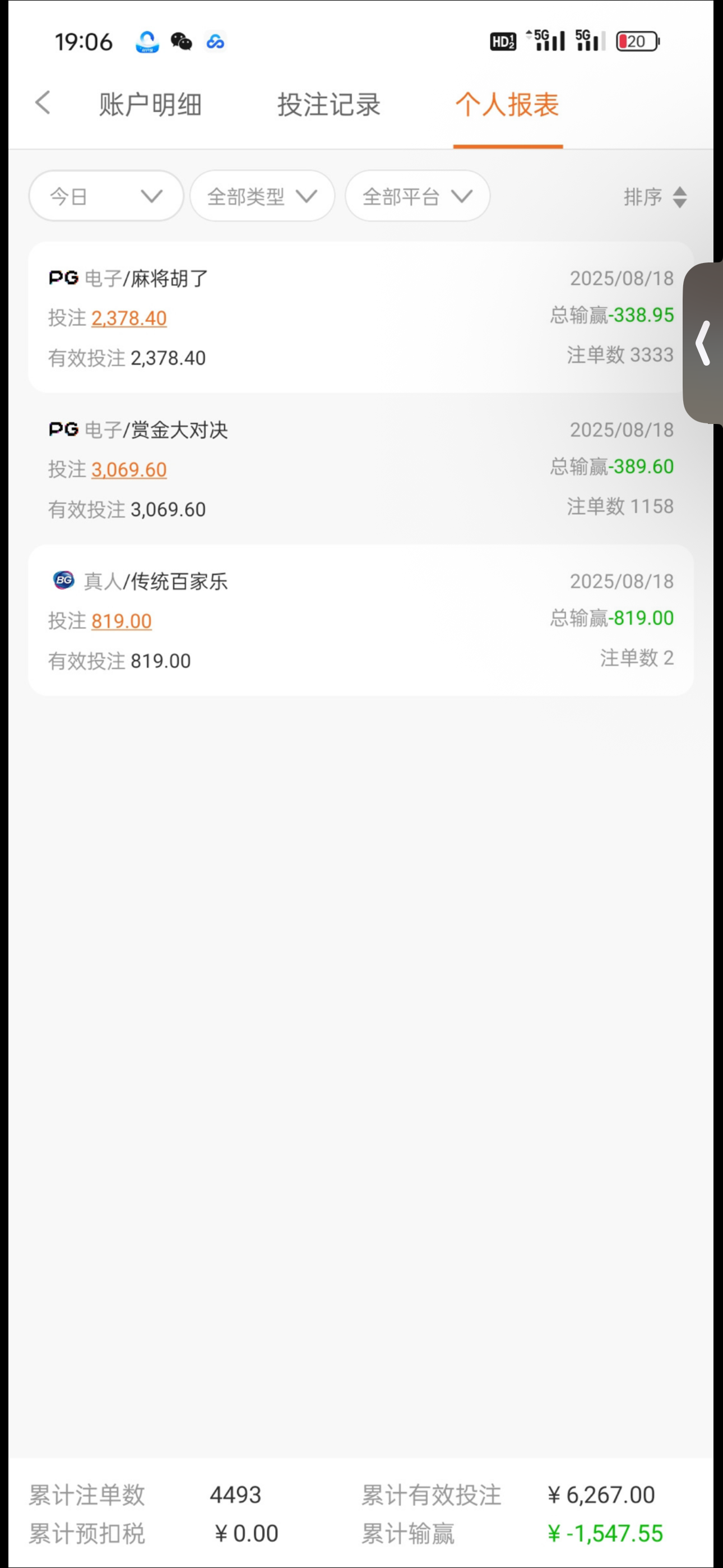
Task: Open bet amount 3,069.60 for 赏金大对决
Action: pyautogui.click(x=129, y=469)
